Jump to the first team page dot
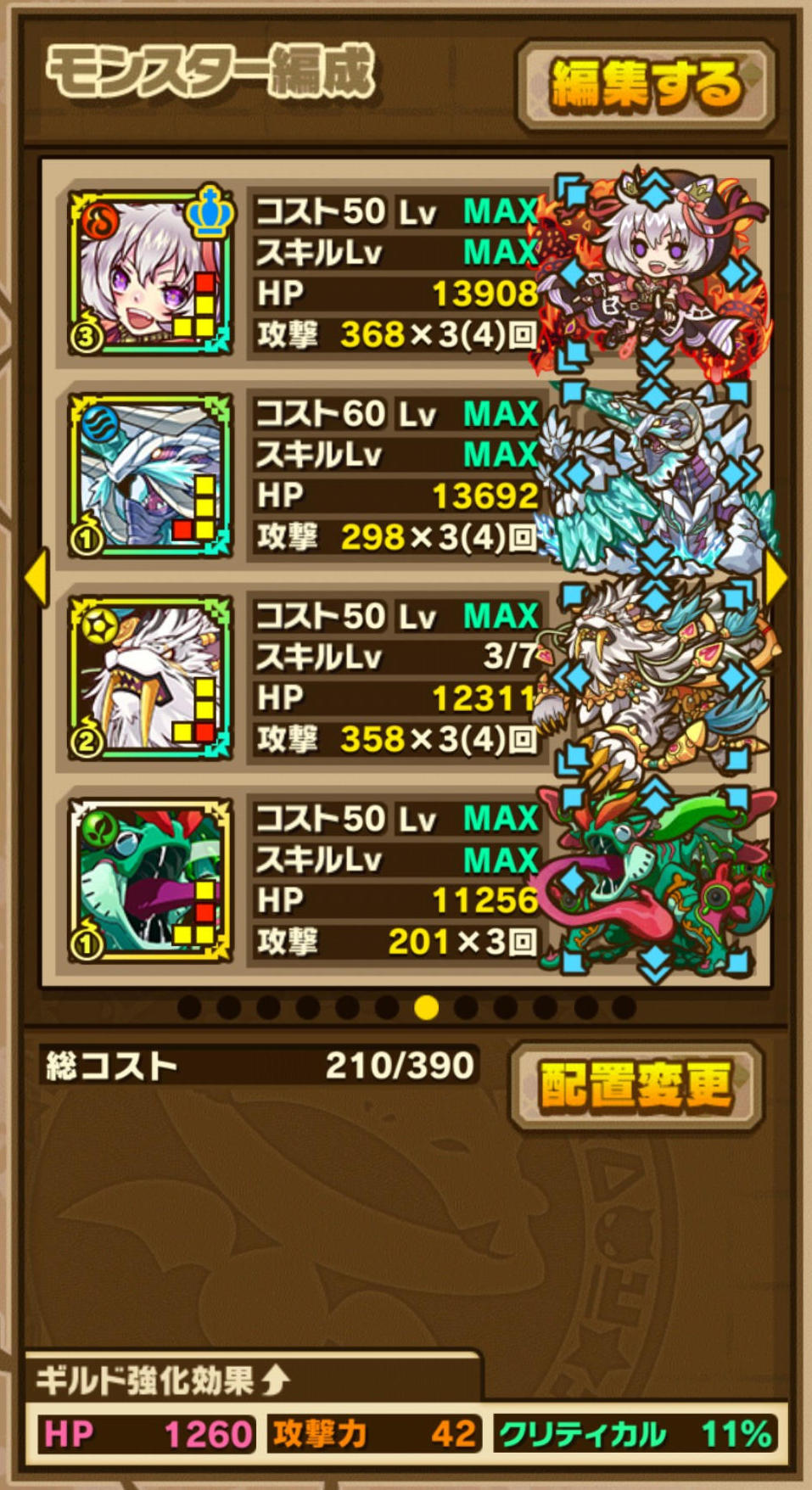The image size is (812, 1490). tap(190, 1007)
